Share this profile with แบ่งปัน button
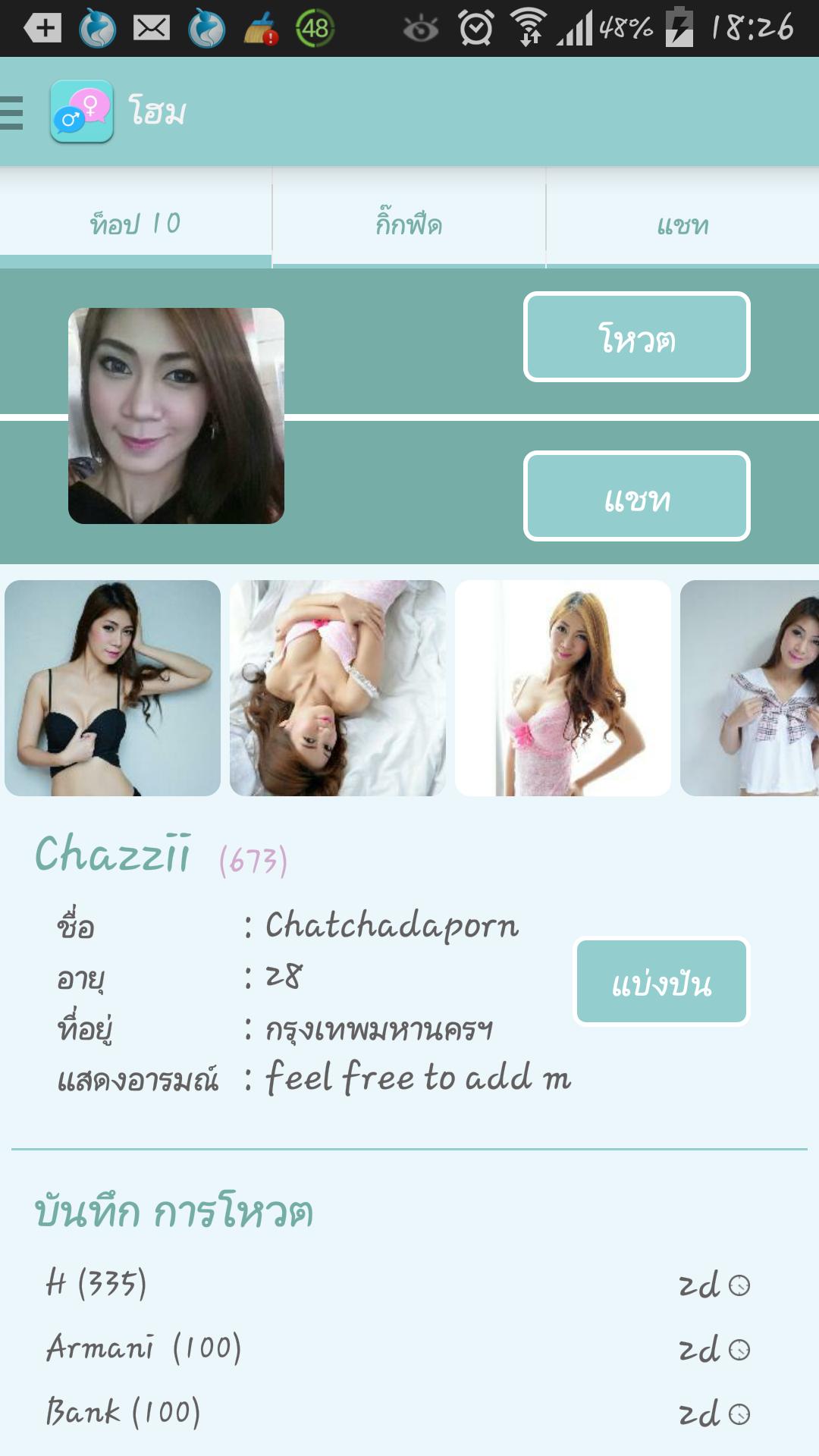 coord(661,982)
